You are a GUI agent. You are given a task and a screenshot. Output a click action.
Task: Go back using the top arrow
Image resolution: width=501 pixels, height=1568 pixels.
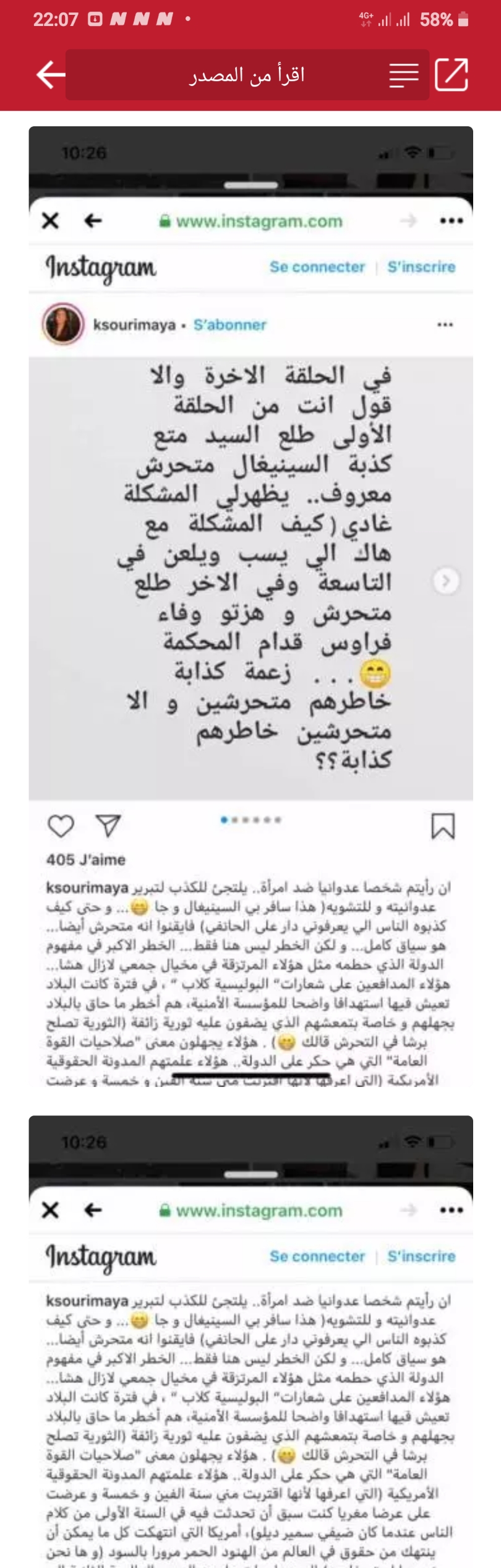point(51,75)
